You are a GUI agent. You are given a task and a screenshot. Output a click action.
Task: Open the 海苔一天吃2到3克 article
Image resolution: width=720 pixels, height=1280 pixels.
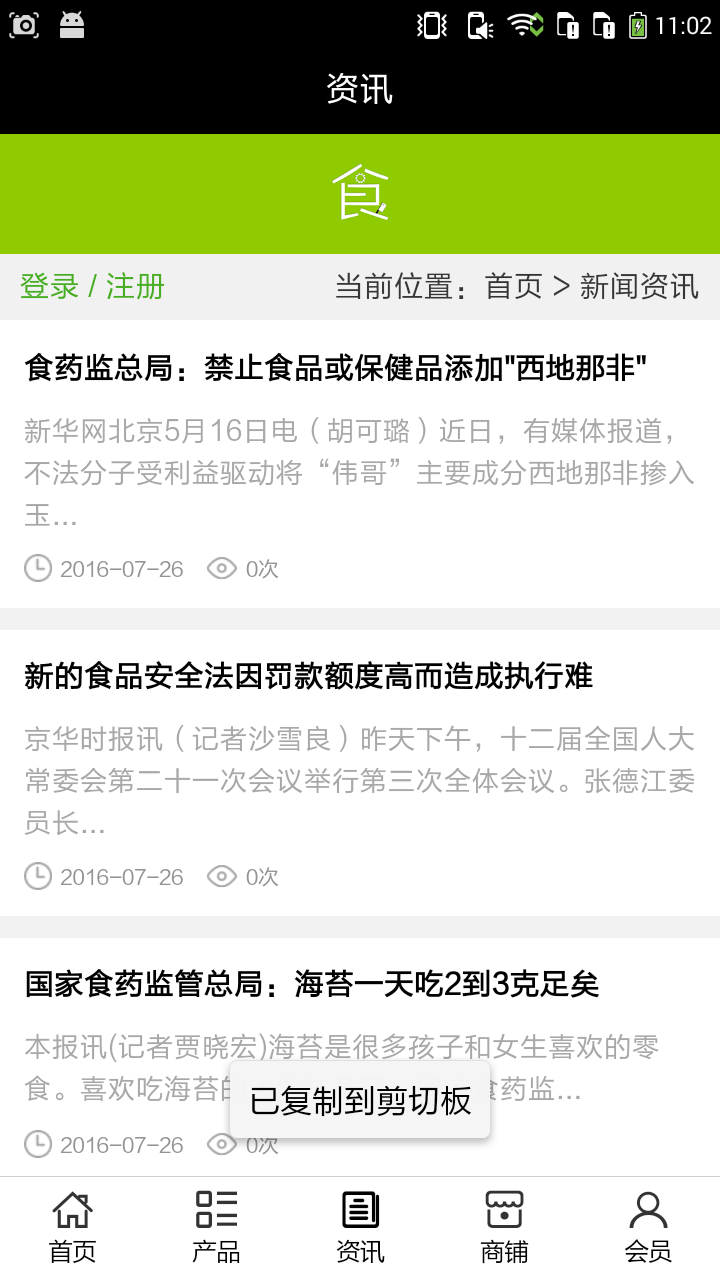[x=311, y=985]
